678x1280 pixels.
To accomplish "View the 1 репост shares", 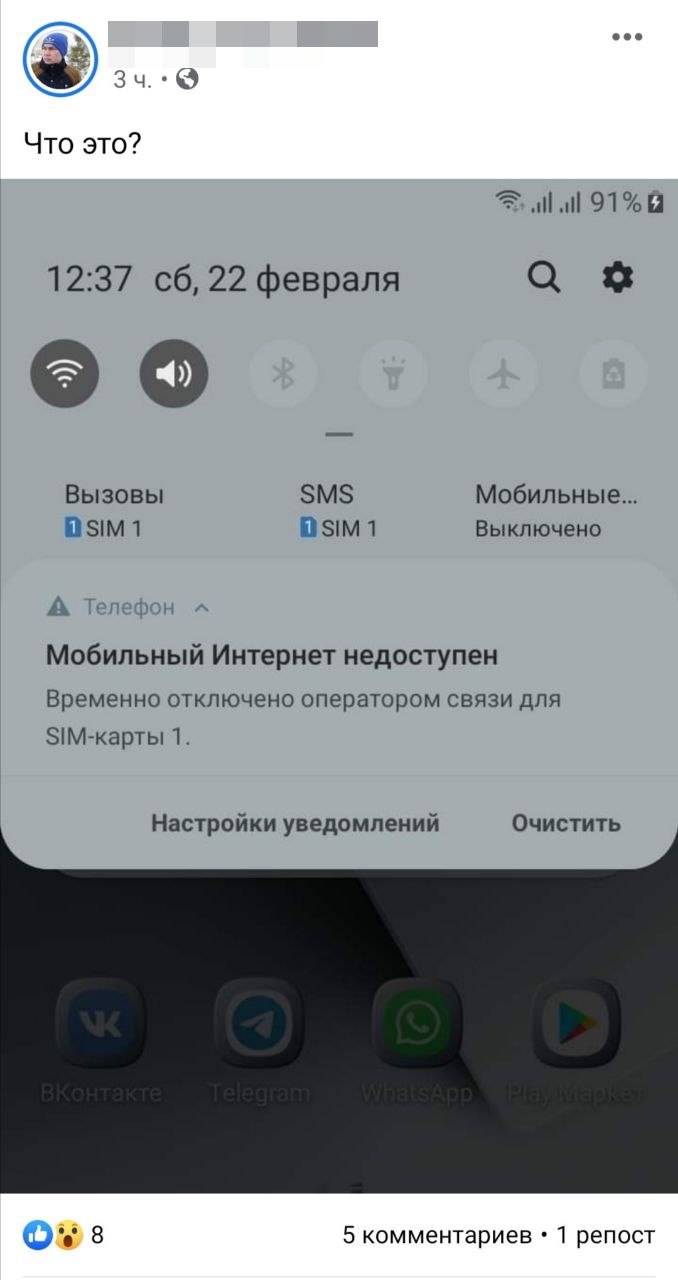I will (x=606, y=1235).
